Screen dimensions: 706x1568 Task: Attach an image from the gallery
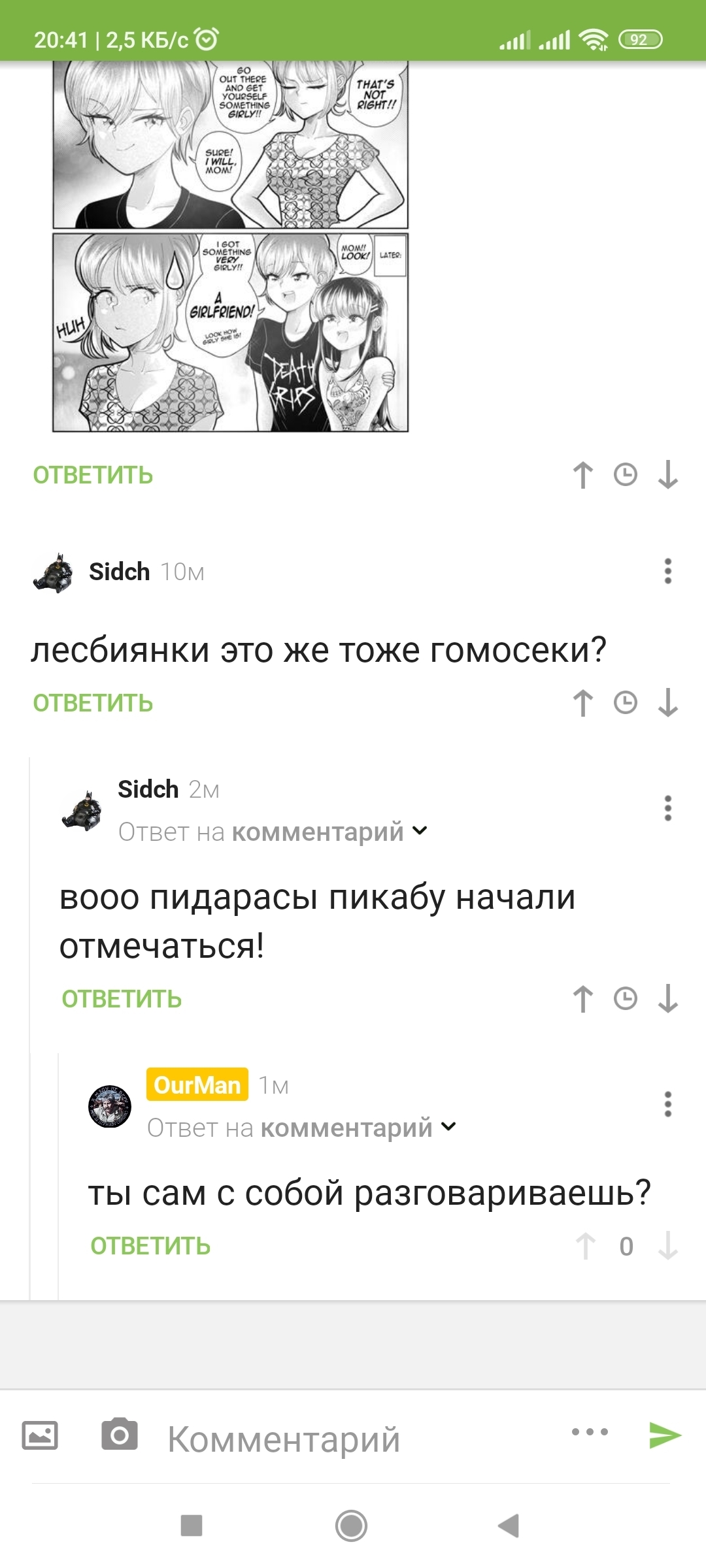click(x=40, y=1435)
